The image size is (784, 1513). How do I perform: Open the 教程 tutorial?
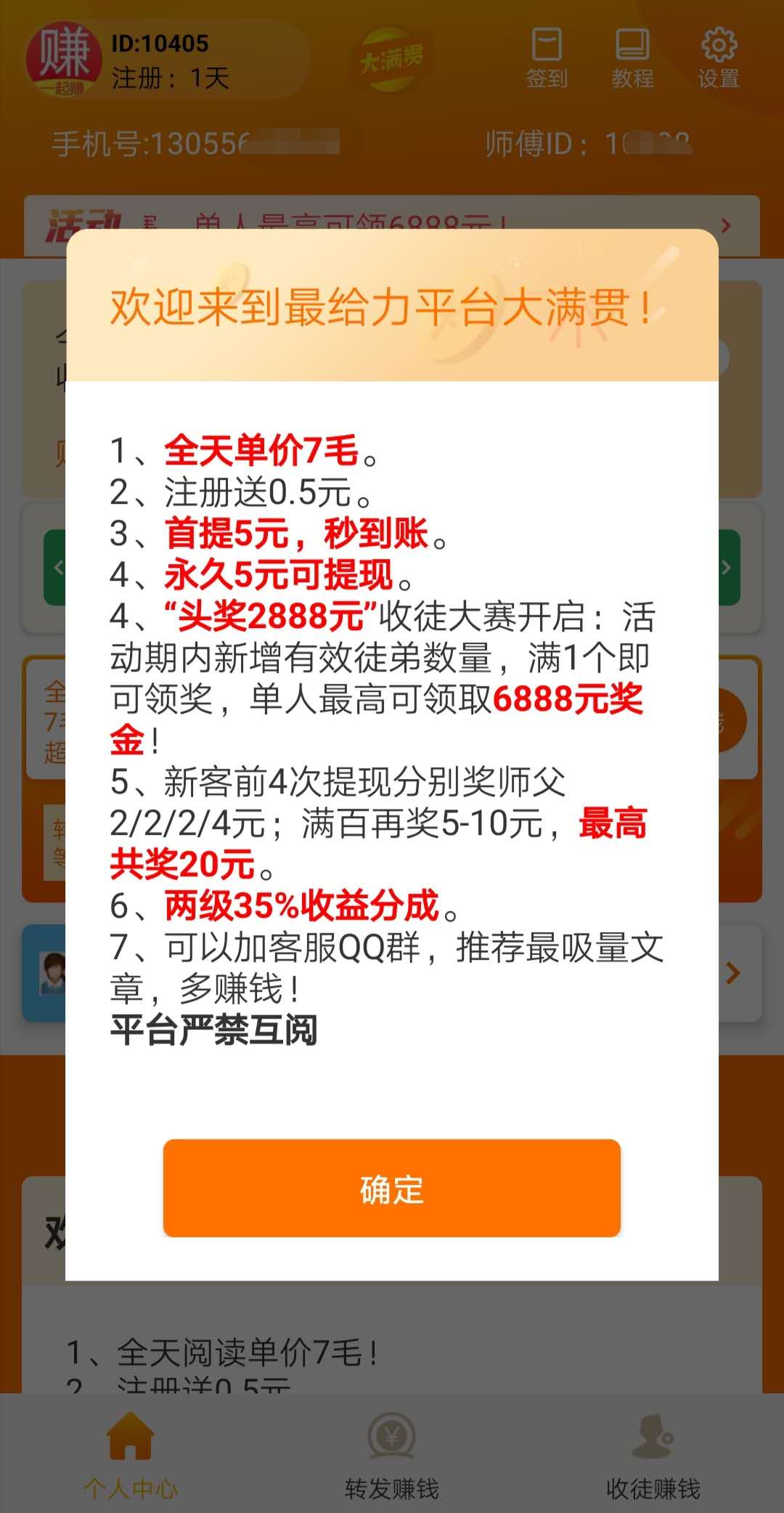(632, 58)
